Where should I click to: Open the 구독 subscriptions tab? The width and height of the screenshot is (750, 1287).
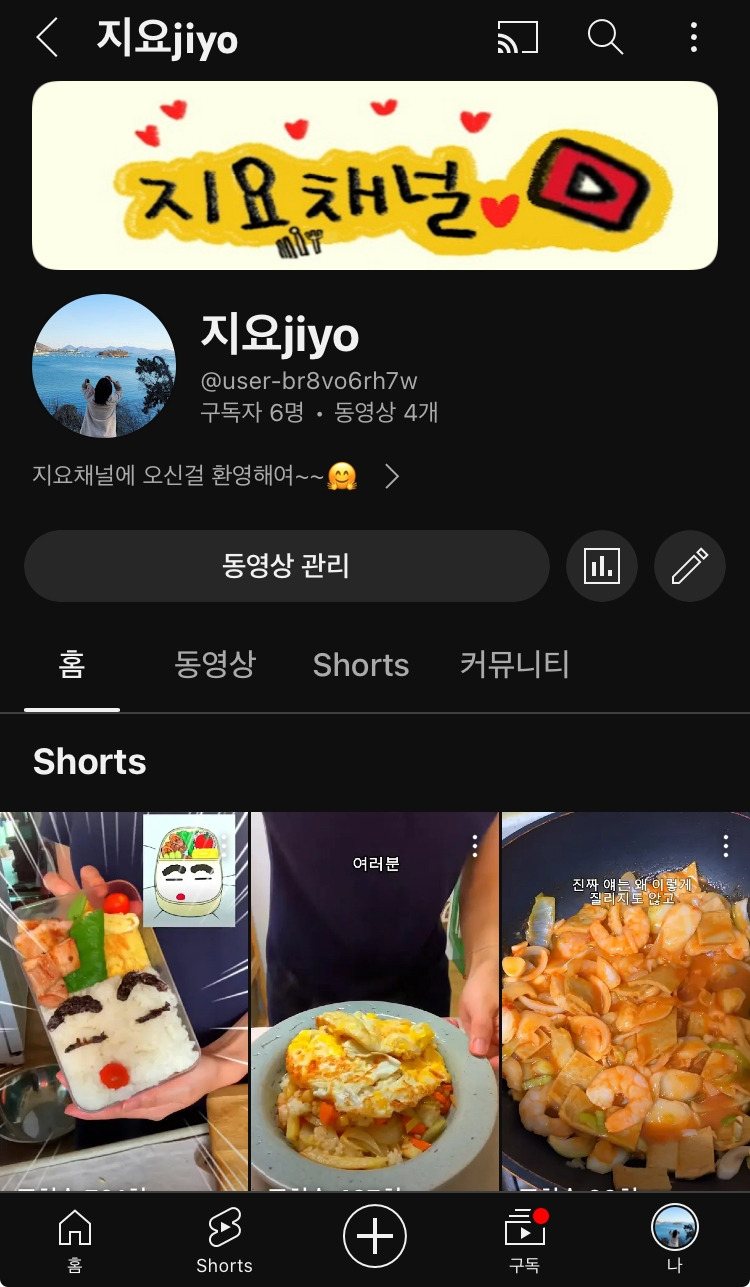click(525, 1240)
